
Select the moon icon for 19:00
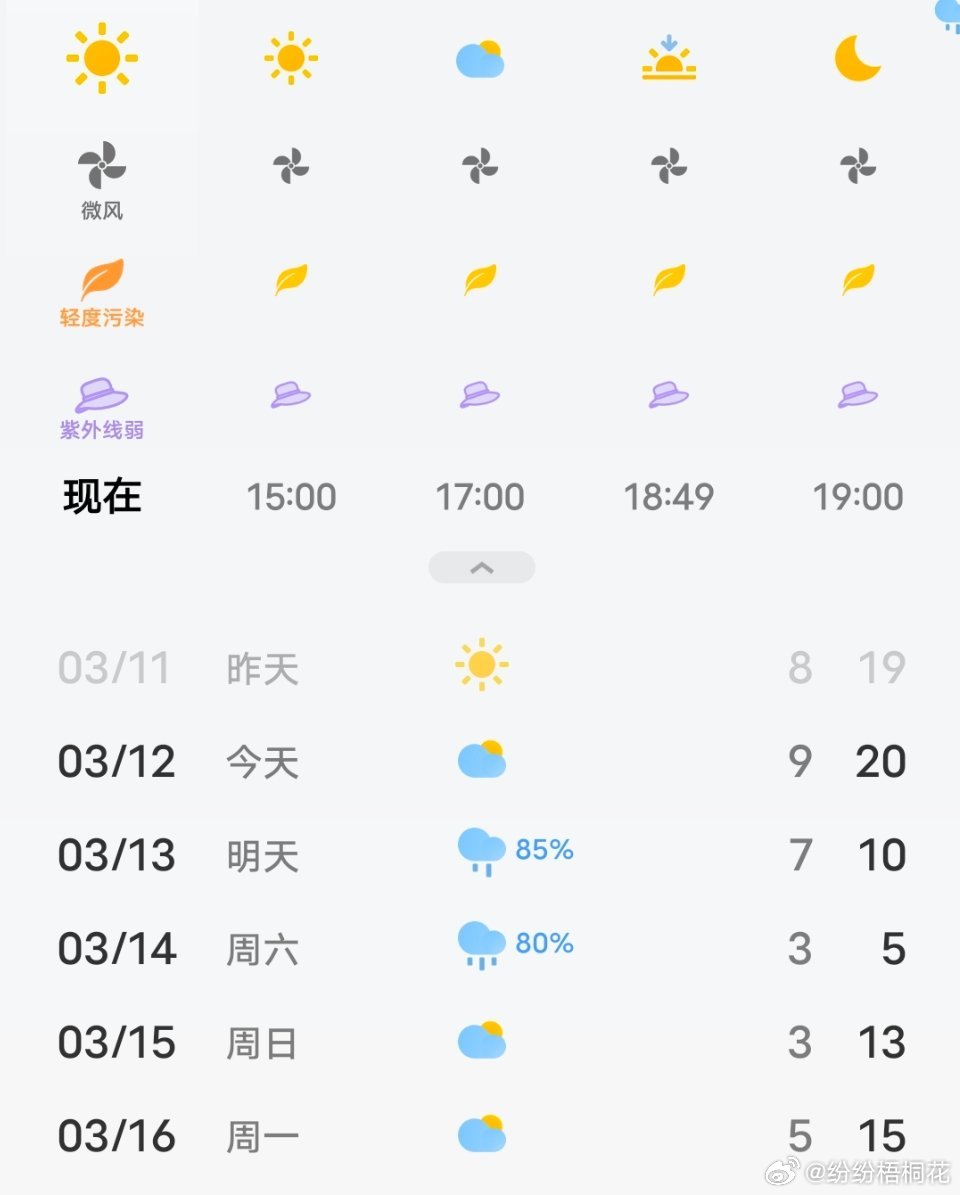click(857, 58)
